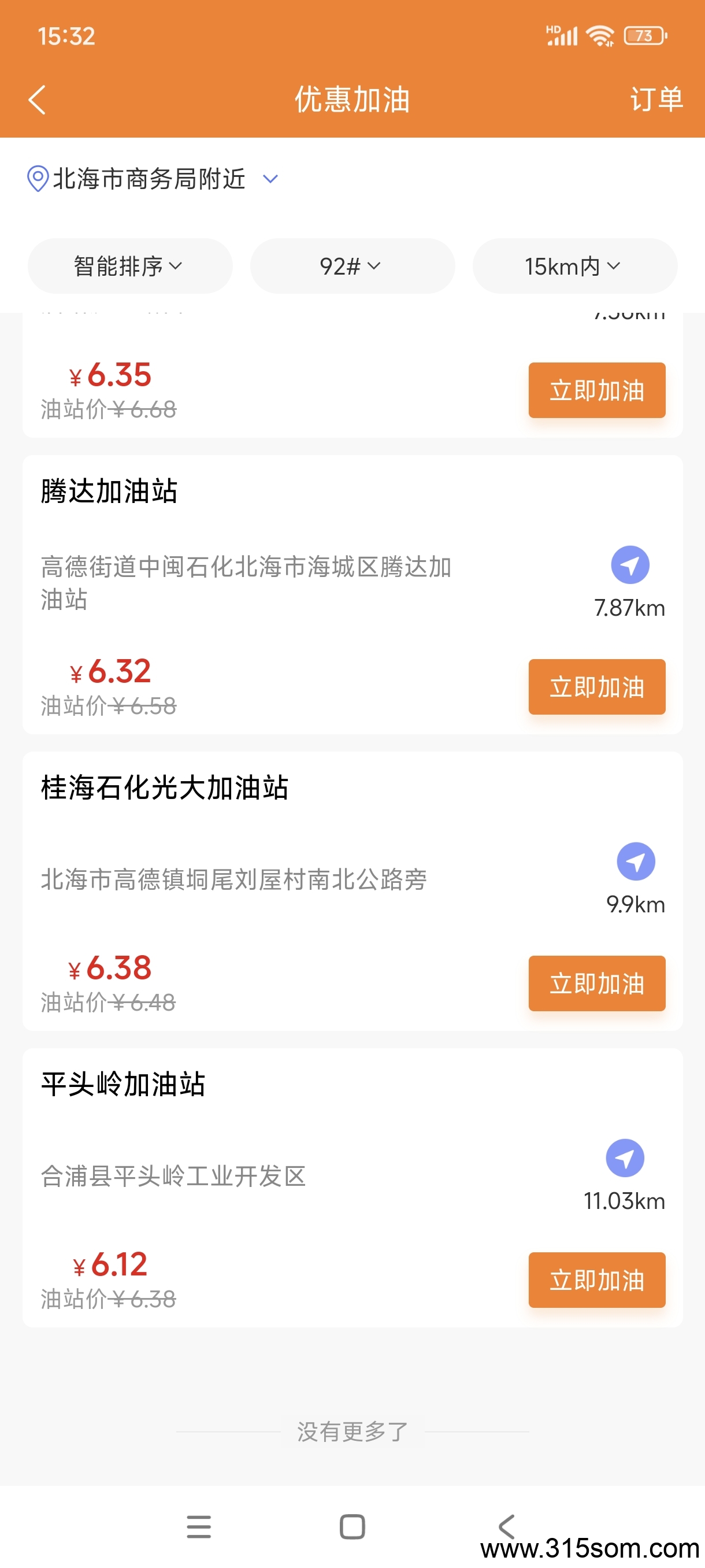The width and height of the screenshot is (705, 1568).
Task: Tap 立即加油 for 桂海石化光大加油站
Action: coord(597,983)
